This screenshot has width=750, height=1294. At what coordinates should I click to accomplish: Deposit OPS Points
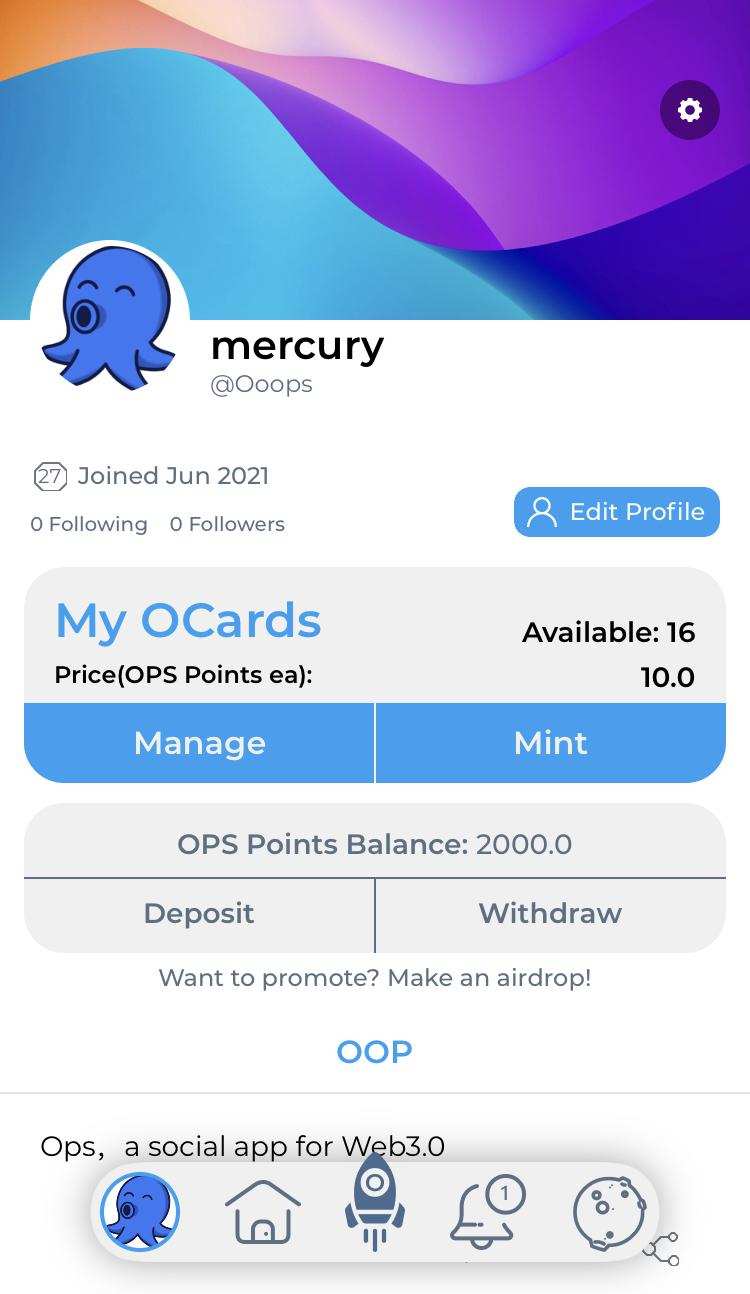(x=199, y=914)
